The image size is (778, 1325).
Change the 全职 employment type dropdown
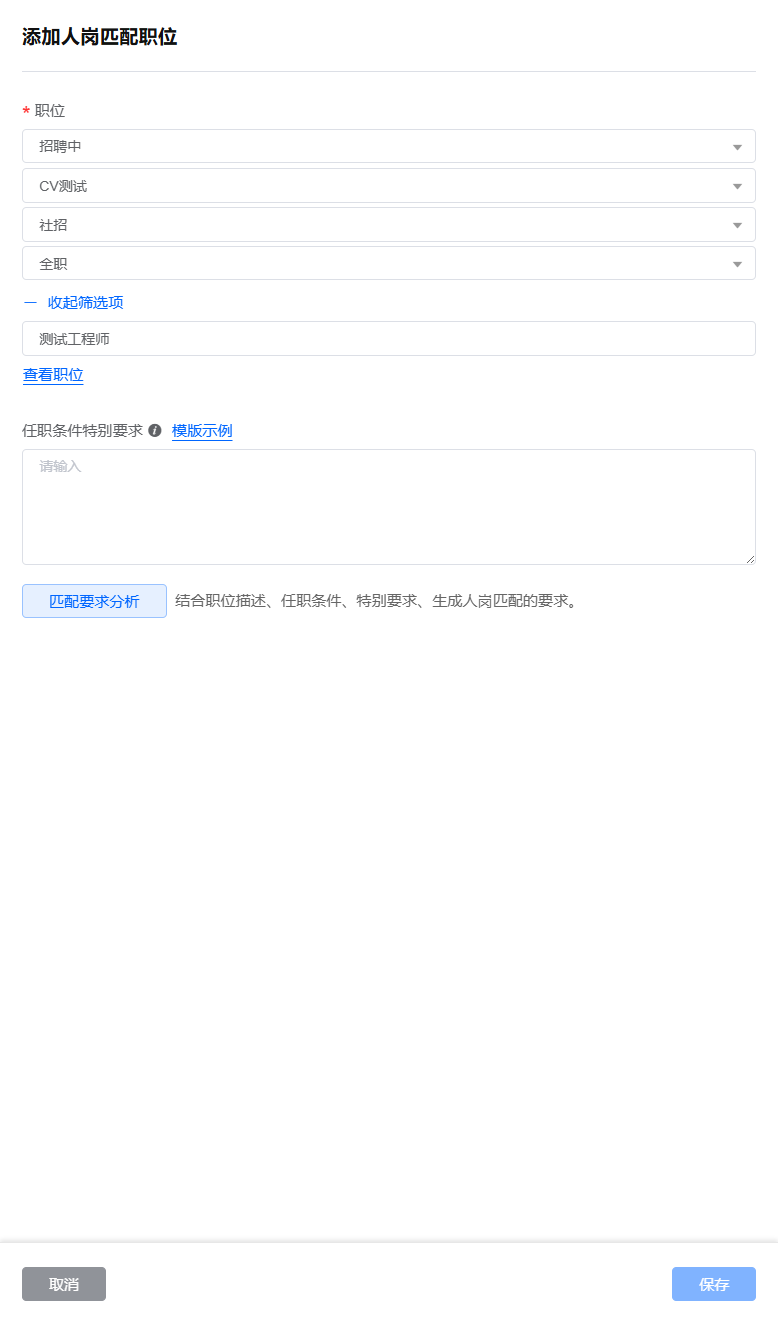pyautogui.click(x=389, y=264)
